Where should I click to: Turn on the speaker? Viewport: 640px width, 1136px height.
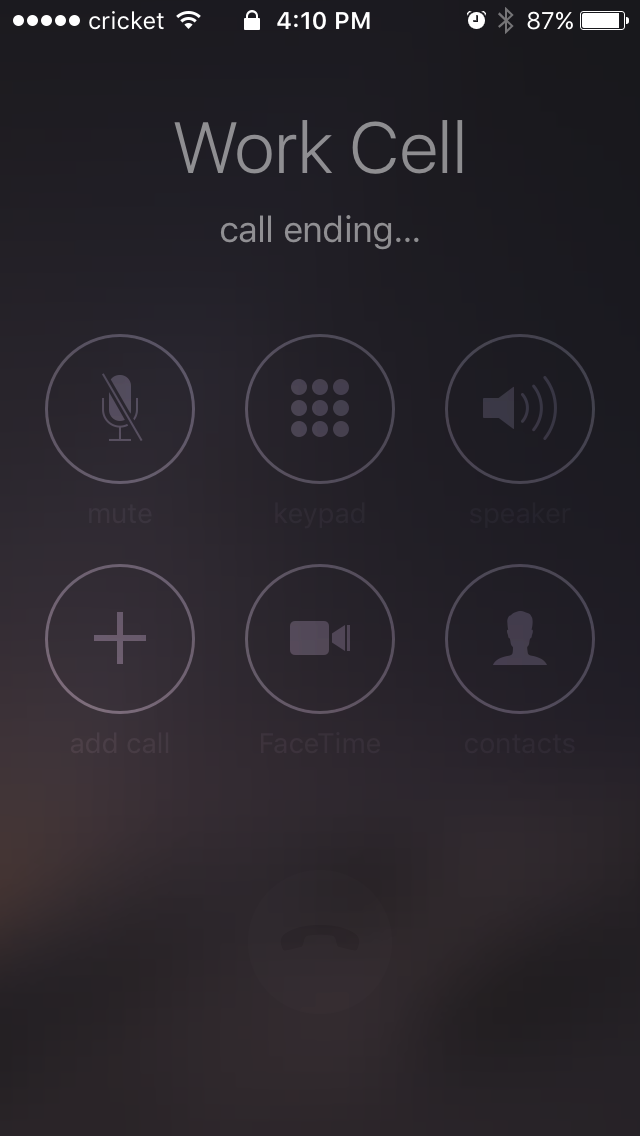(519, 409)
